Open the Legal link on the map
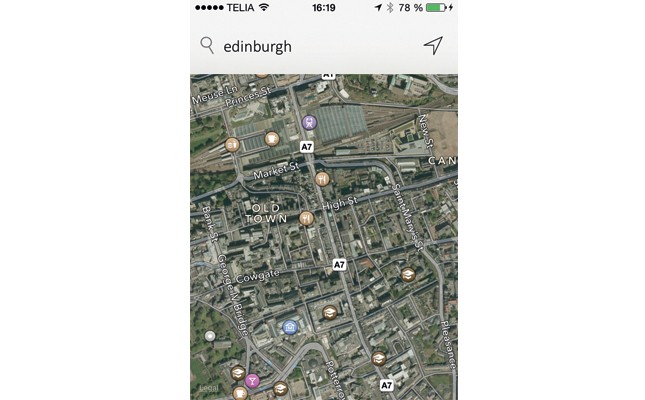 tap(208, 387)
